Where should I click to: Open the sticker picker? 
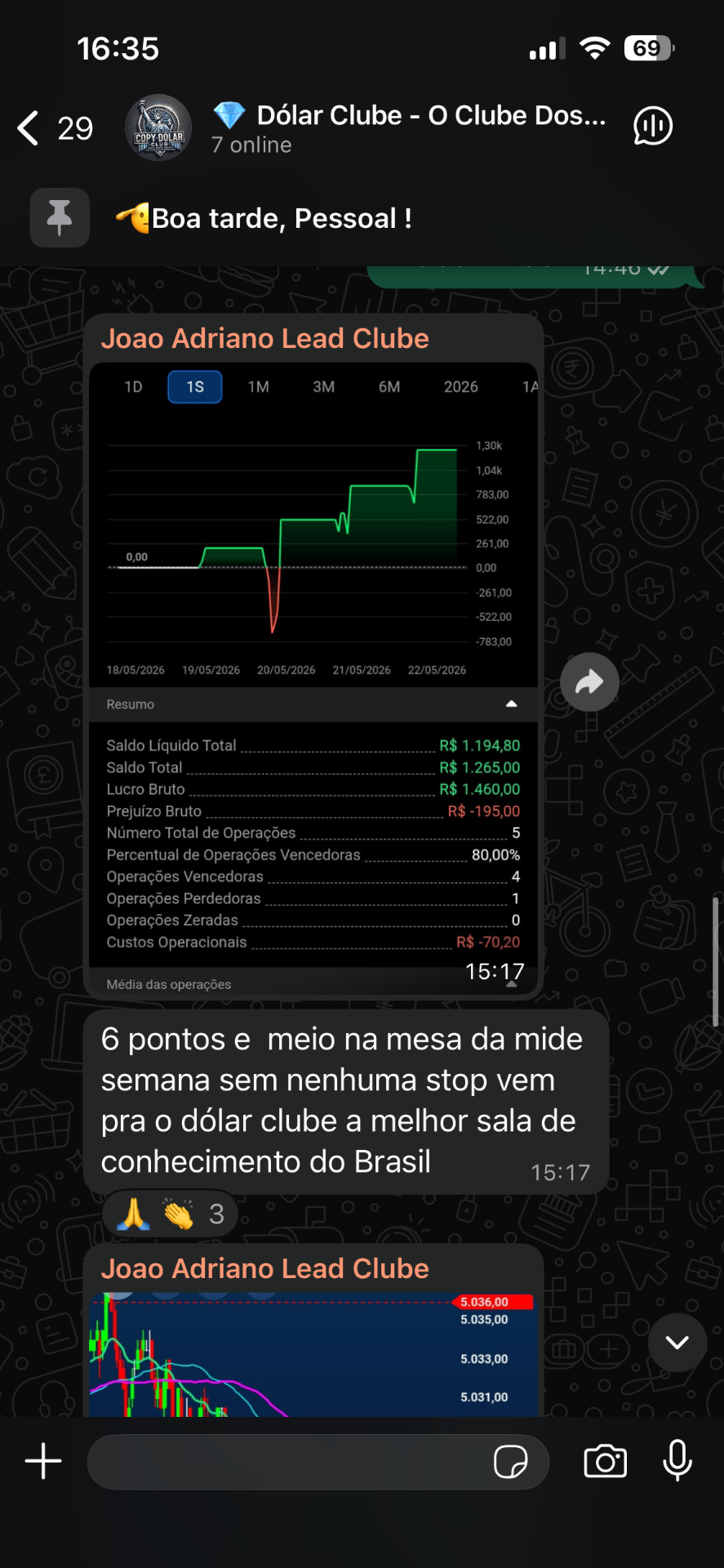pos(511,1462)
